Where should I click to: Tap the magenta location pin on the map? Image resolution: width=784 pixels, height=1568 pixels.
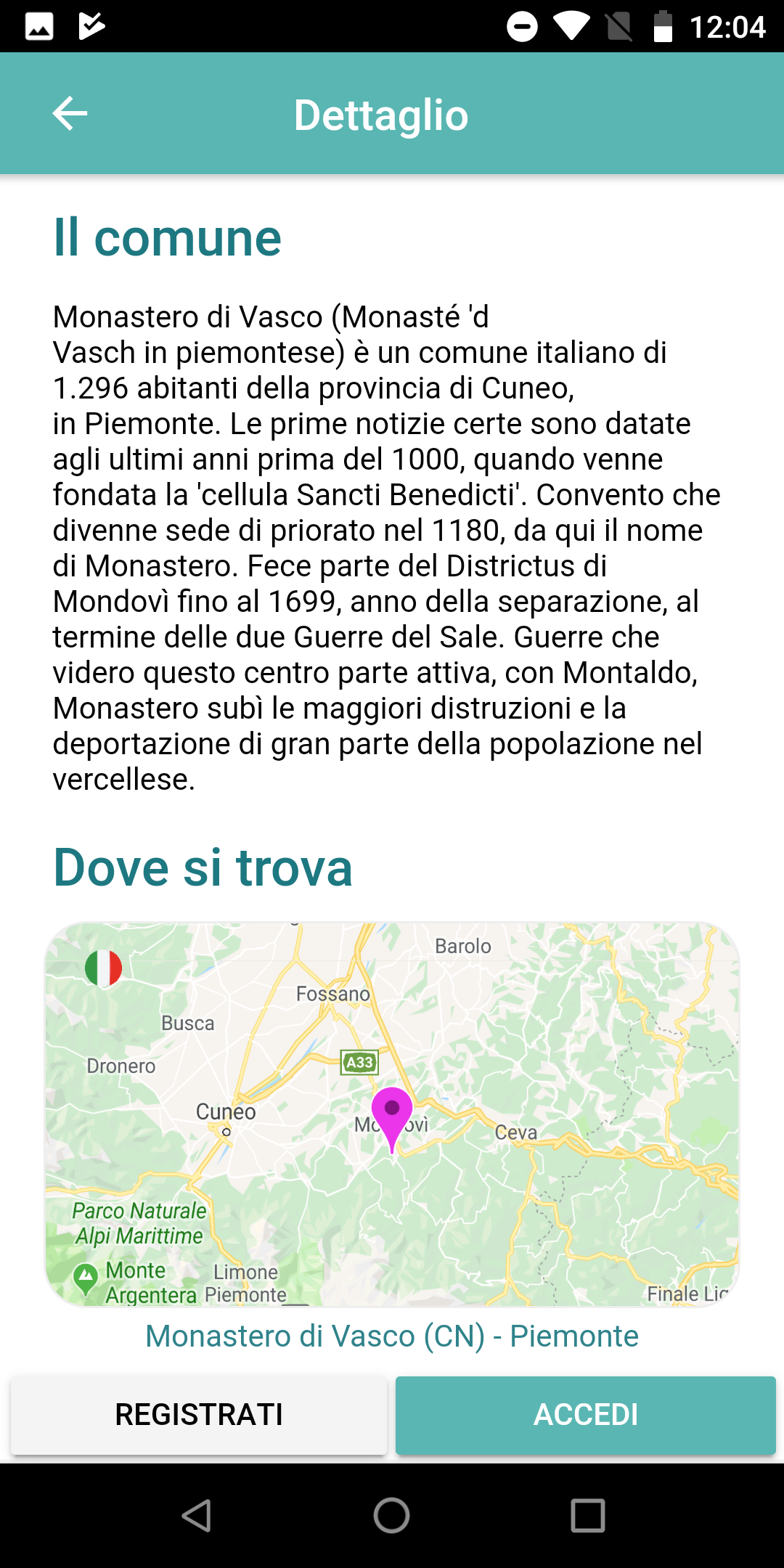[392, 1112]
